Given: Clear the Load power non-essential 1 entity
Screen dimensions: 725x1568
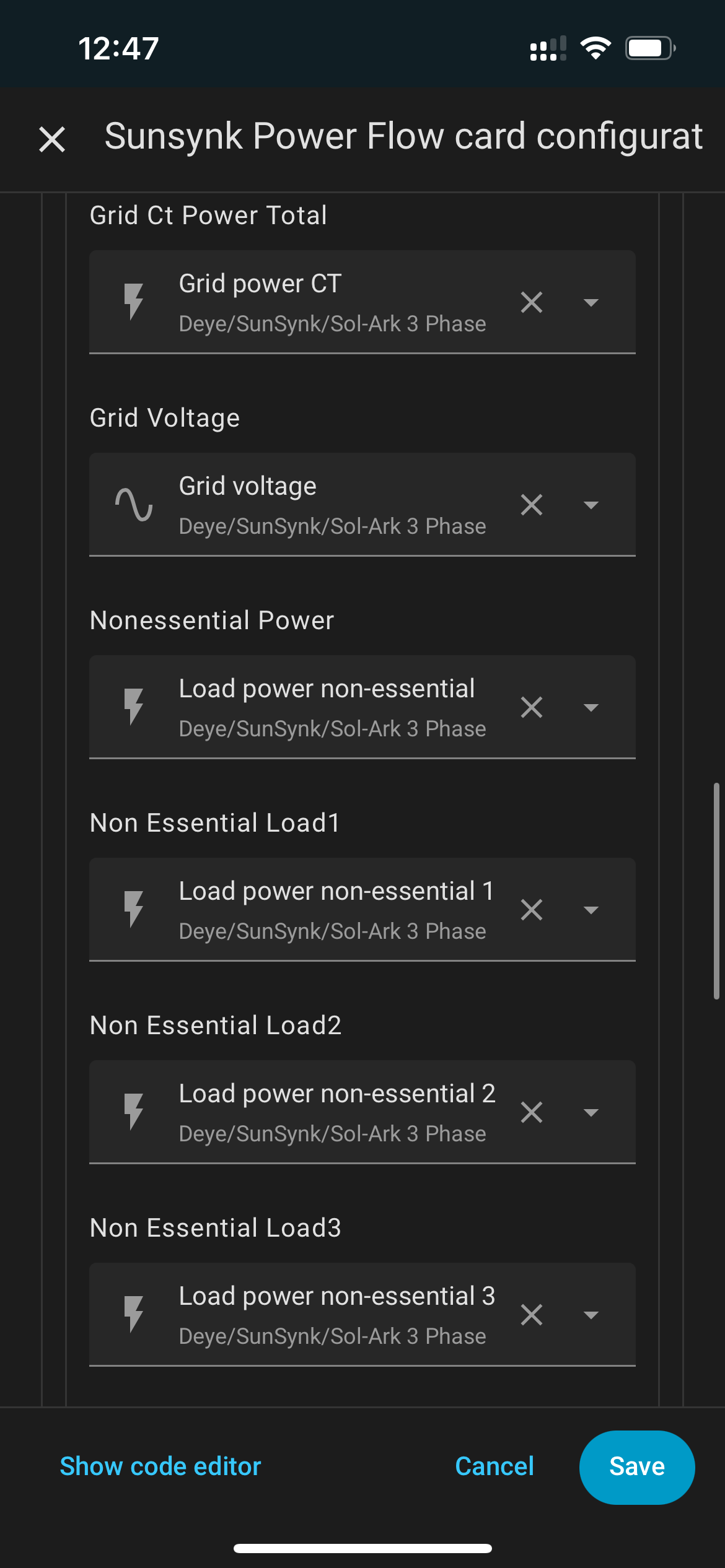Looking at the screenshot, I should point(532,910).
